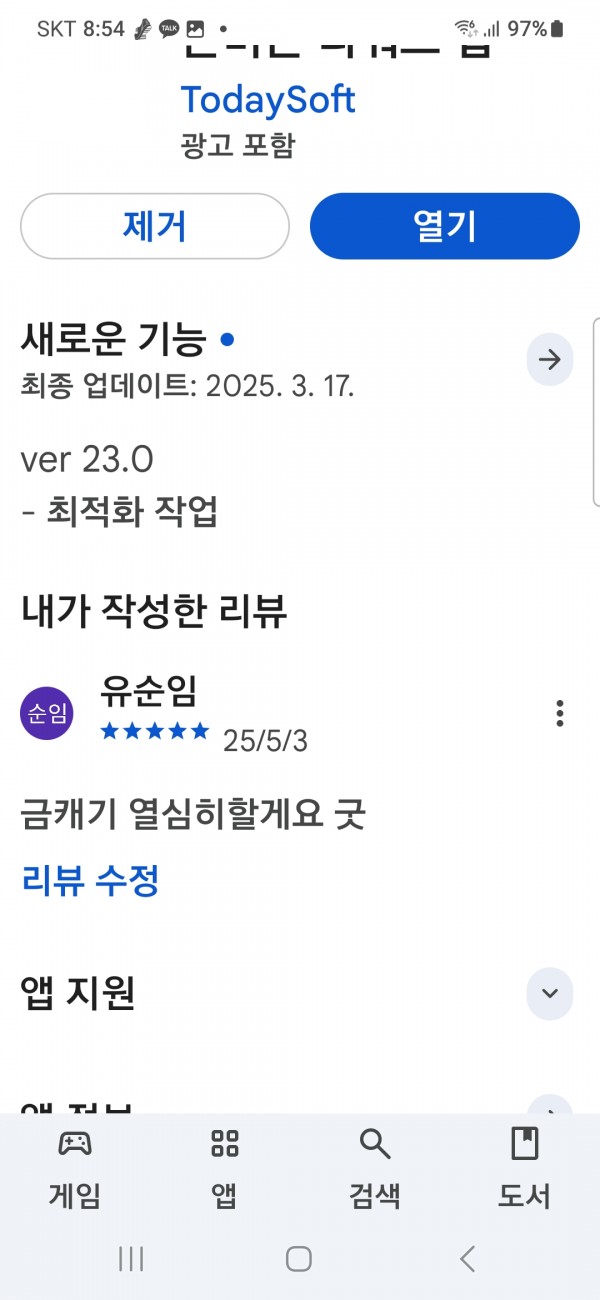Expand the 앱 지원 section
Screen dimensions: 600x1300
pyautogui.click(x=550, y=994)
